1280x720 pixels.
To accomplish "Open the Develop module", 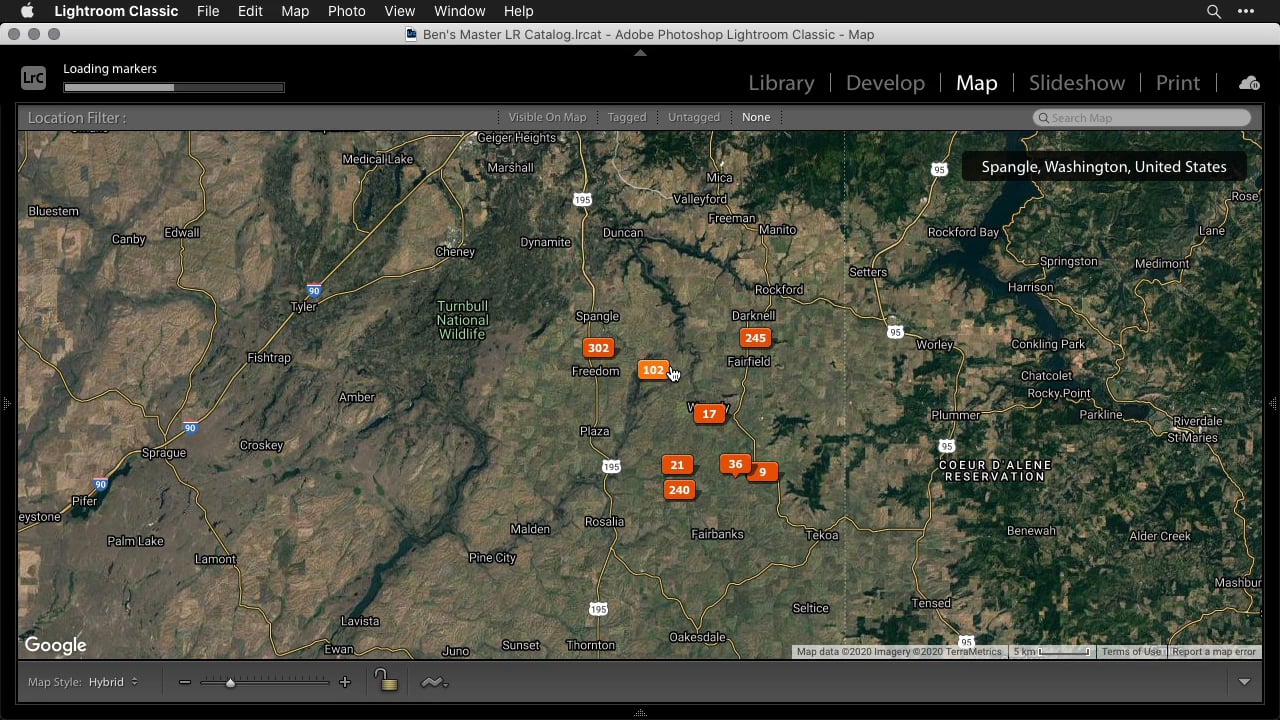I will 885,83.
